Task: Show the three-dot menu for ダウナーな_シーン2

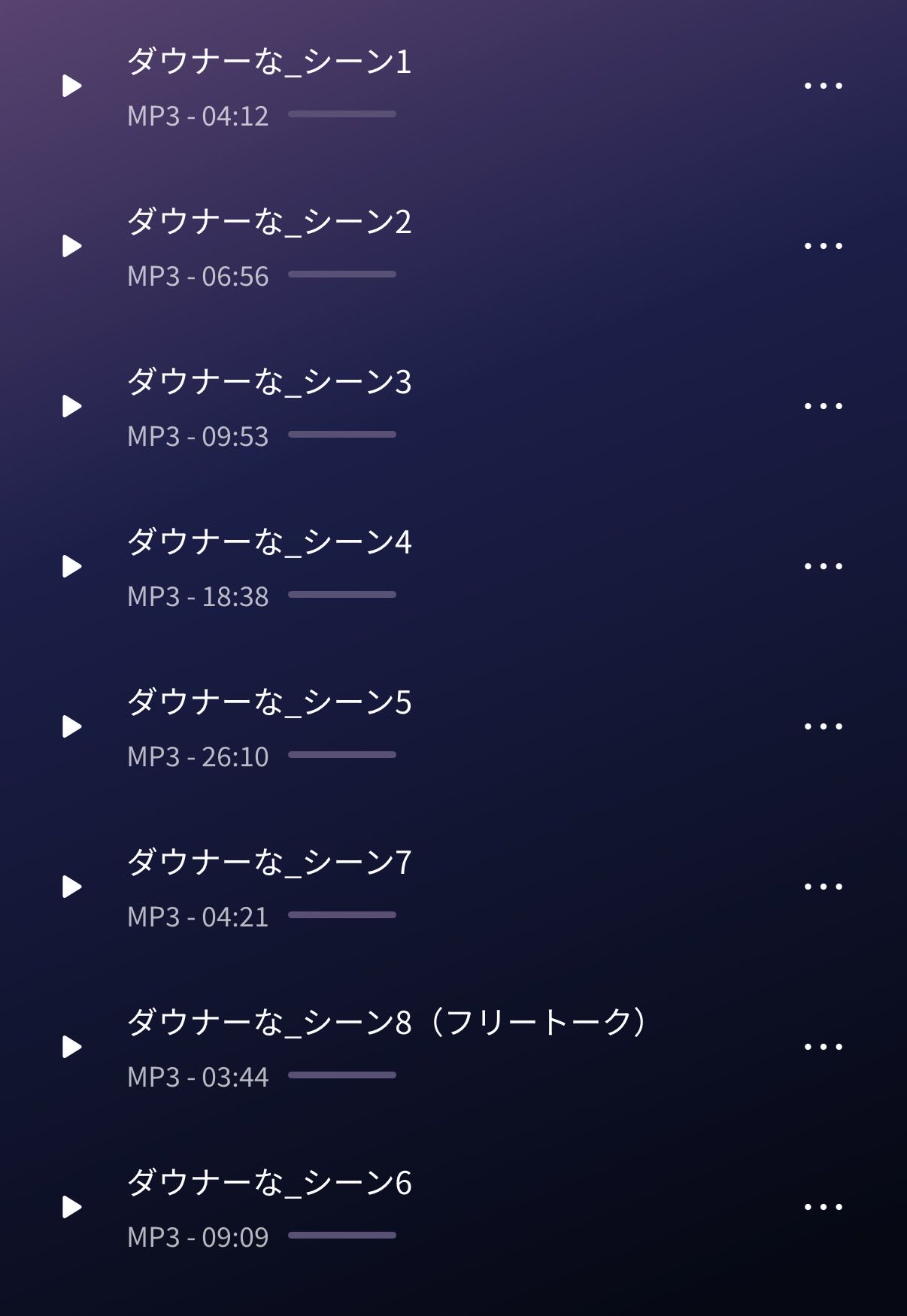Action: (x=823, y=246)
